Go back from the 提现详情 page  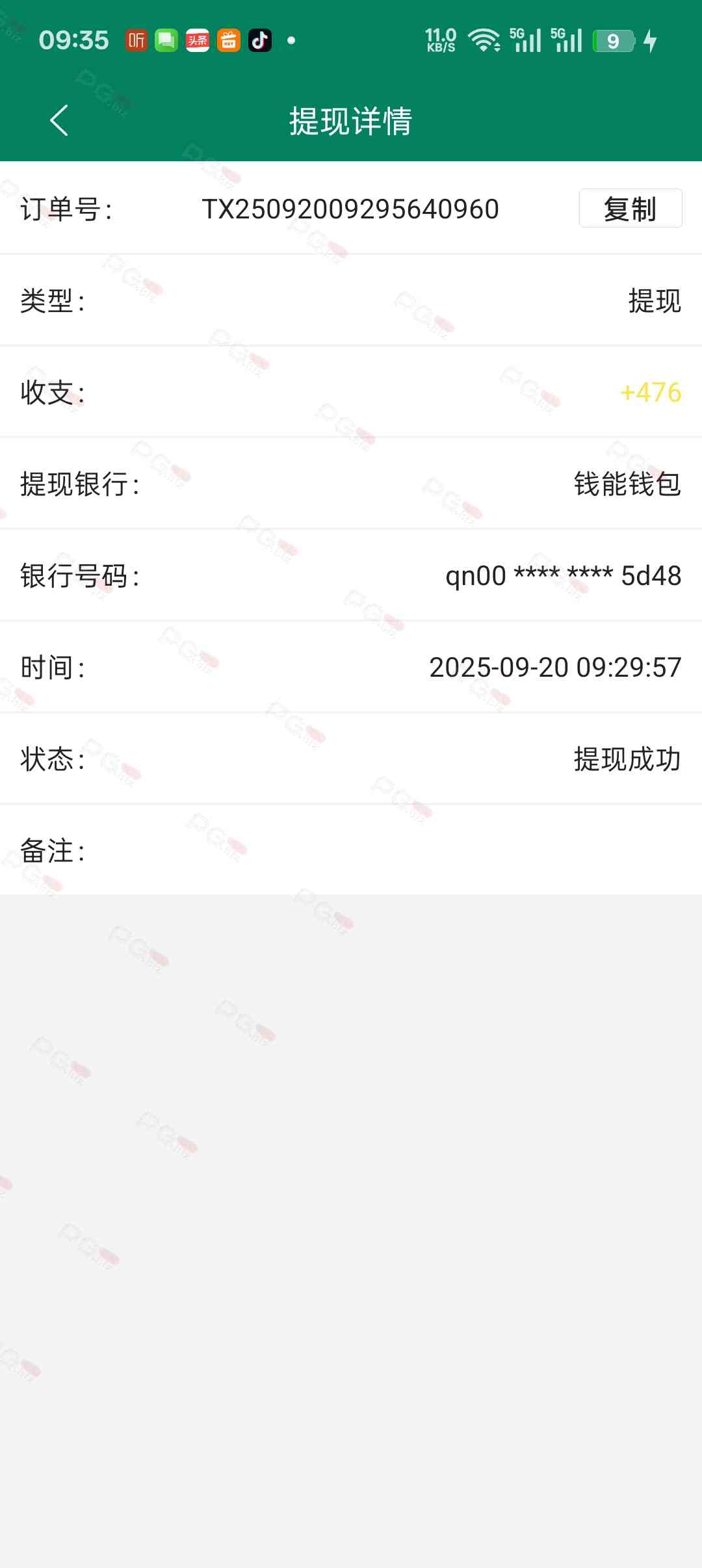(x=59, y=120)
